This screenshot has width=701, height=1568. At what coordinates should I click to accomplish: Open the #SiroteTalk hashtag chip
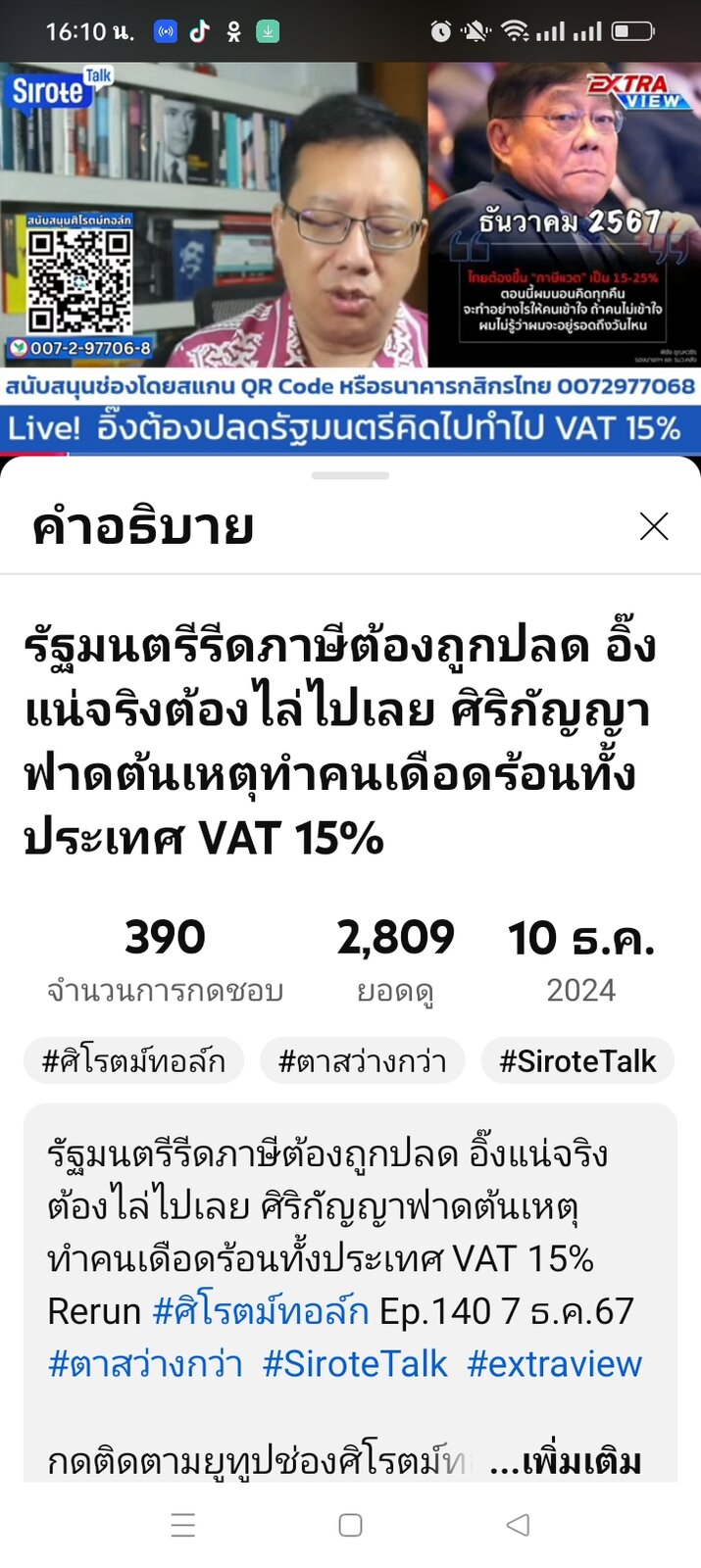[x=577, y=1060]
